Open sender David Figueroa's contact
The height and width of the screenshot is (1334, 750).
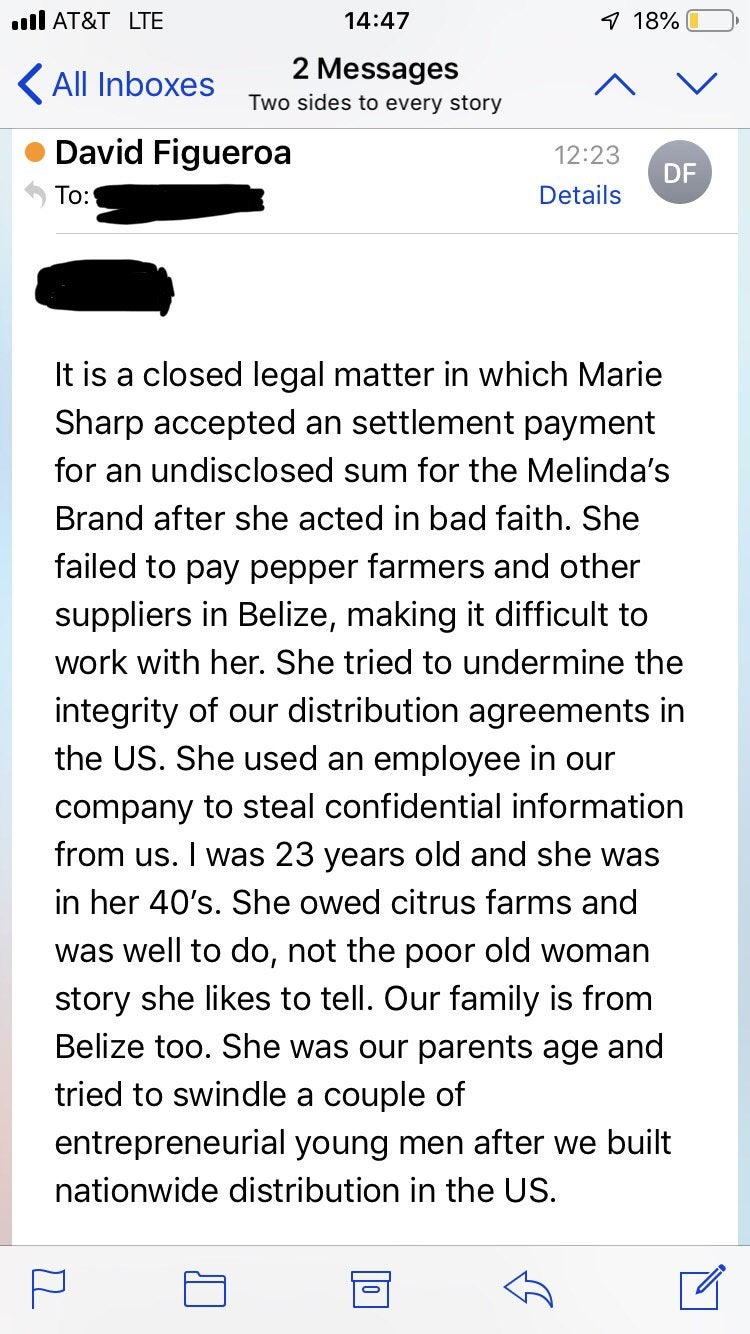(173, 153)
